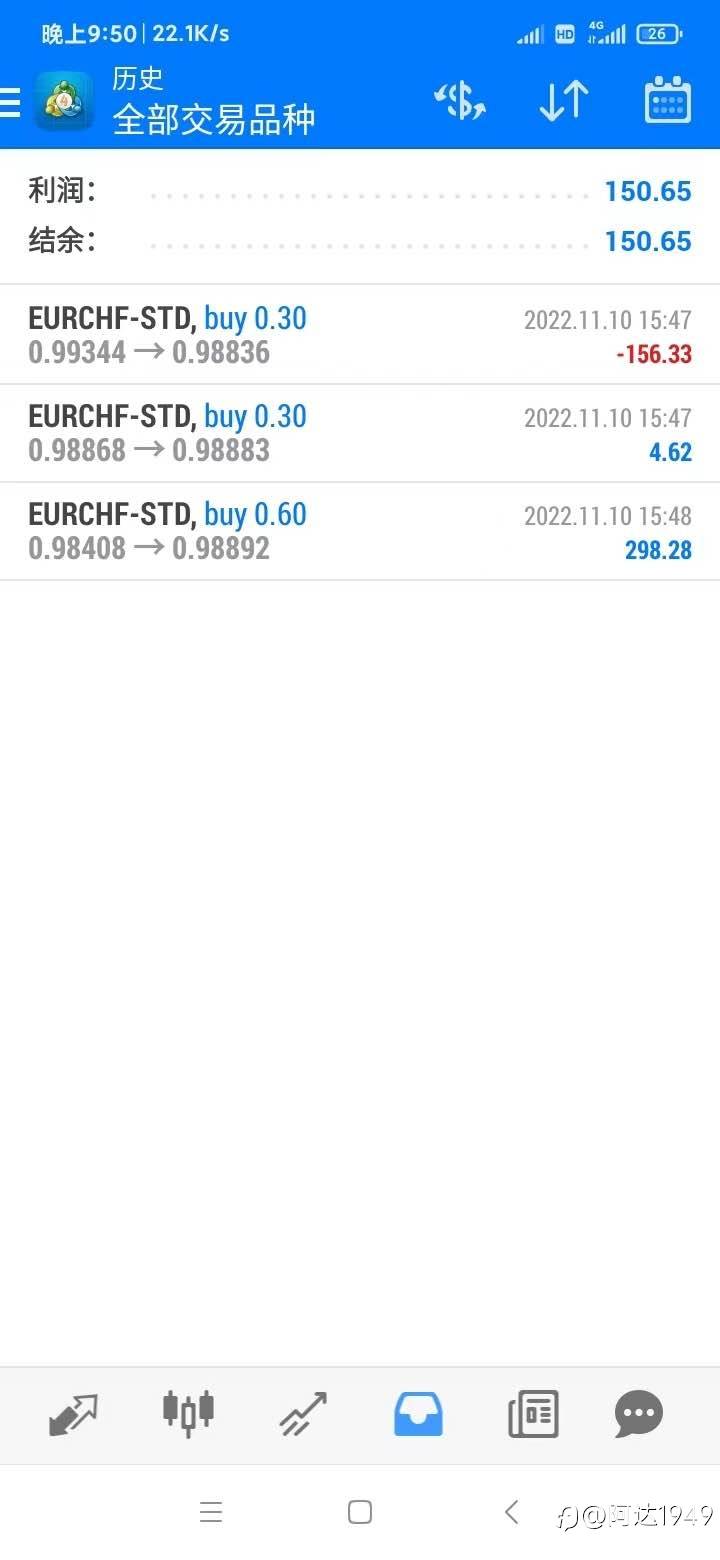Open the EURCHF trade with -156.33 loss
This screenshot has width=720, height=1560.
click(x=360, y=335)
